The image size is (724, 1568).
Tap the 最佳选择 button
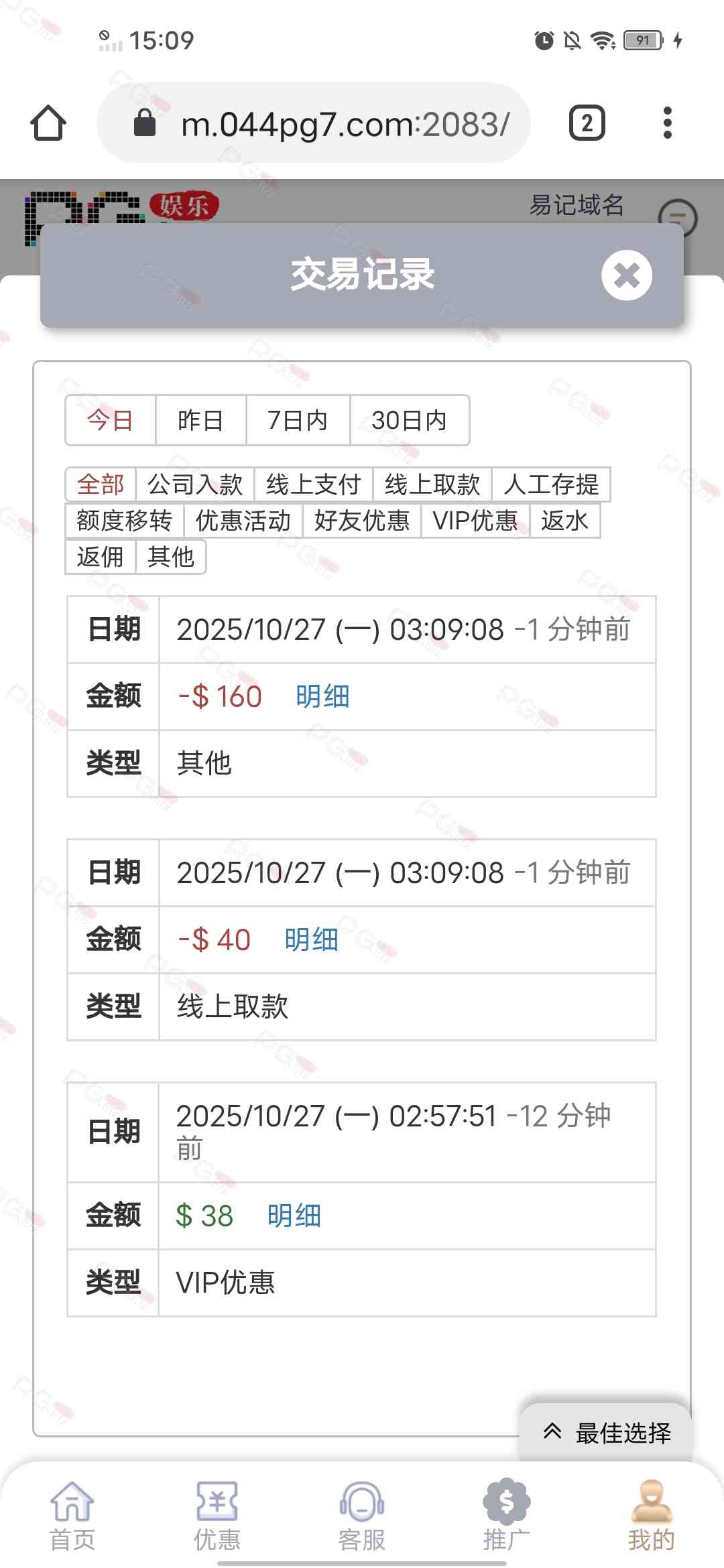pos(607,1433)
